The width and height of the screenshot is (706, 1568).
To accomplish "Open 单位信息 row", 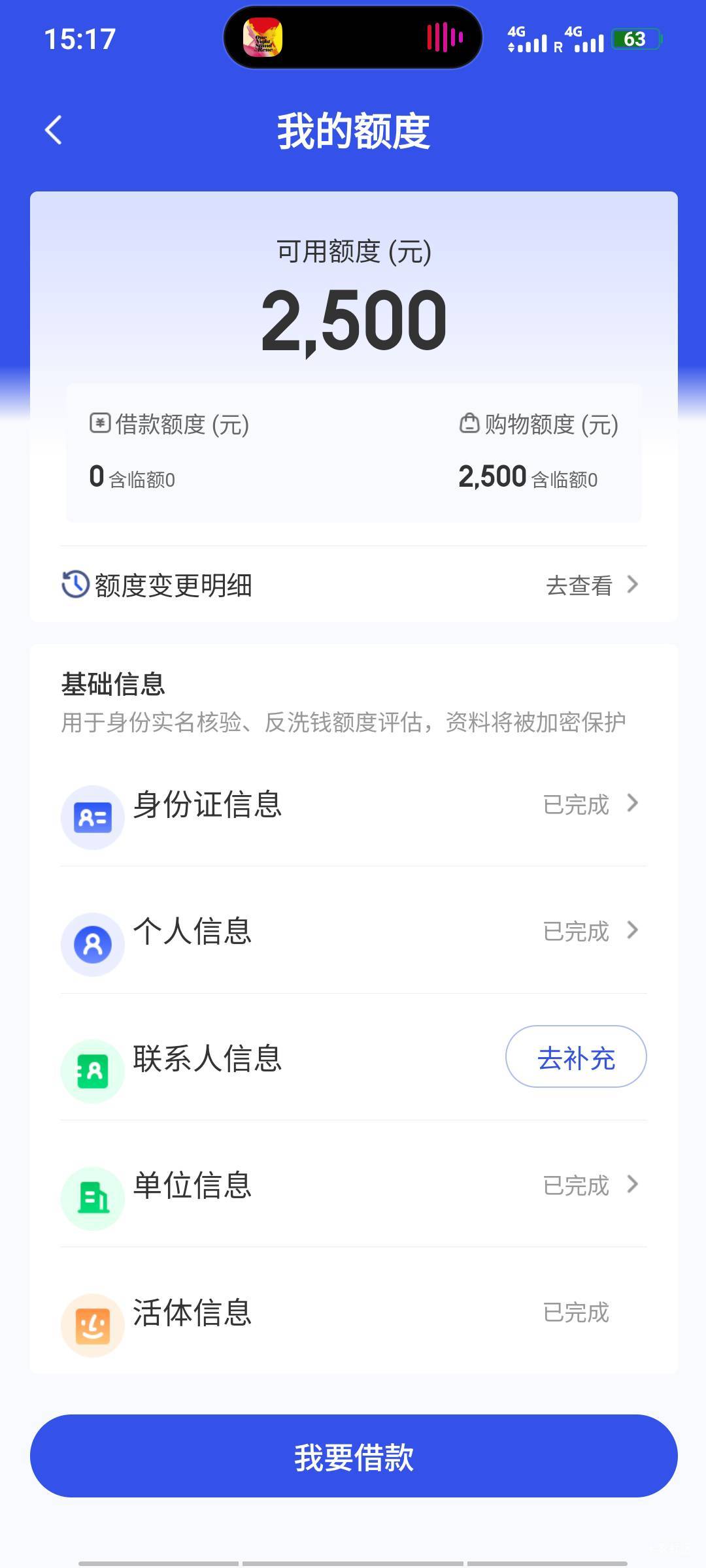I will [353, 1185].
